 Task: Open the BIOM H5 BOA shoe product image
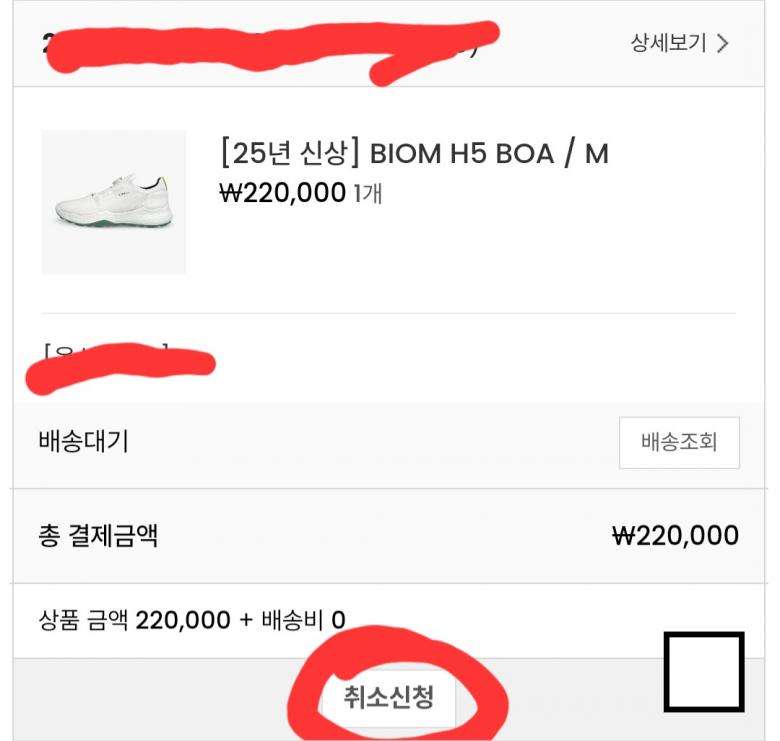pos(113,202)
